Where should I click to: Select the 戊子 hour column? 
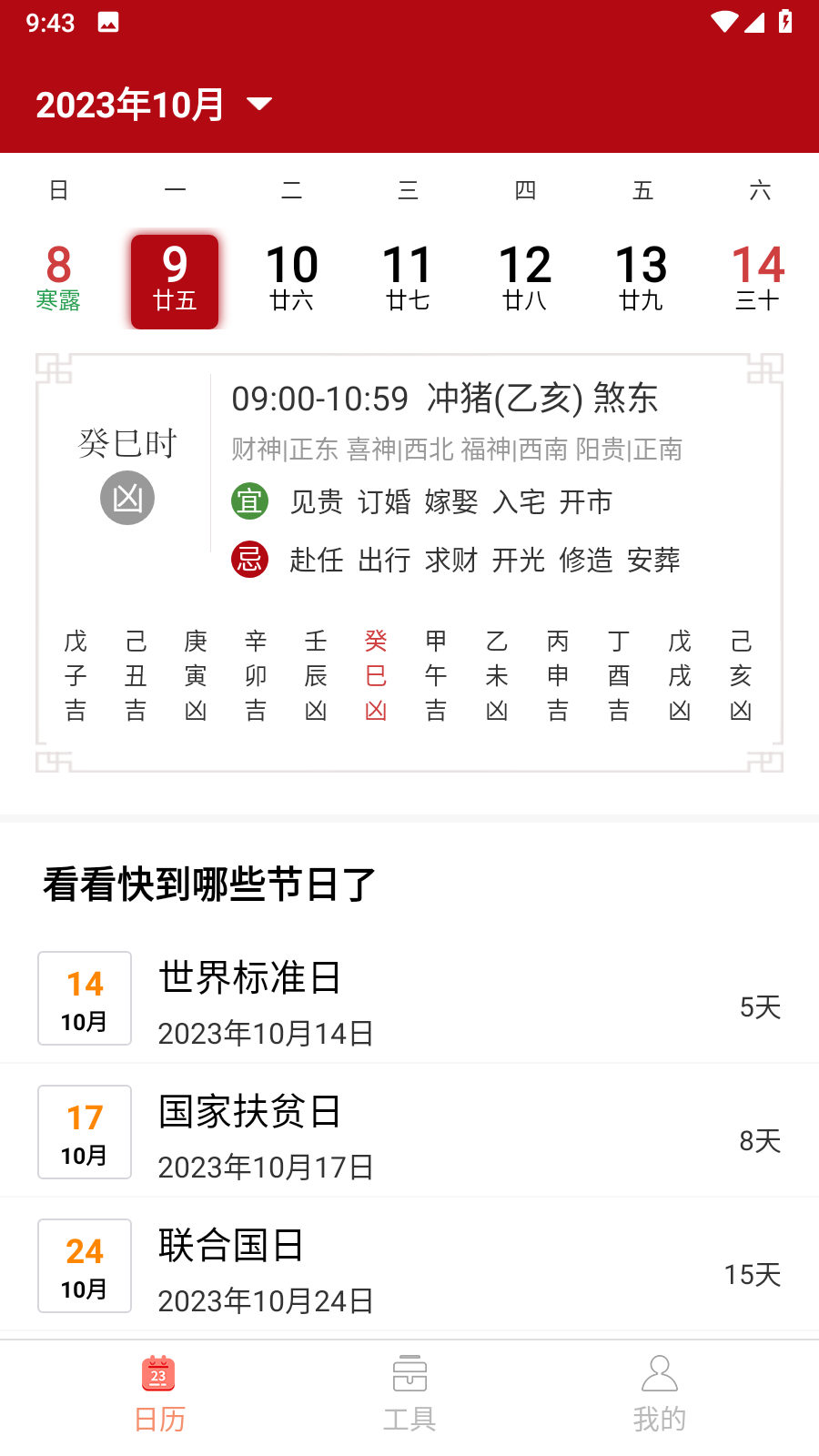pos(76,675)
